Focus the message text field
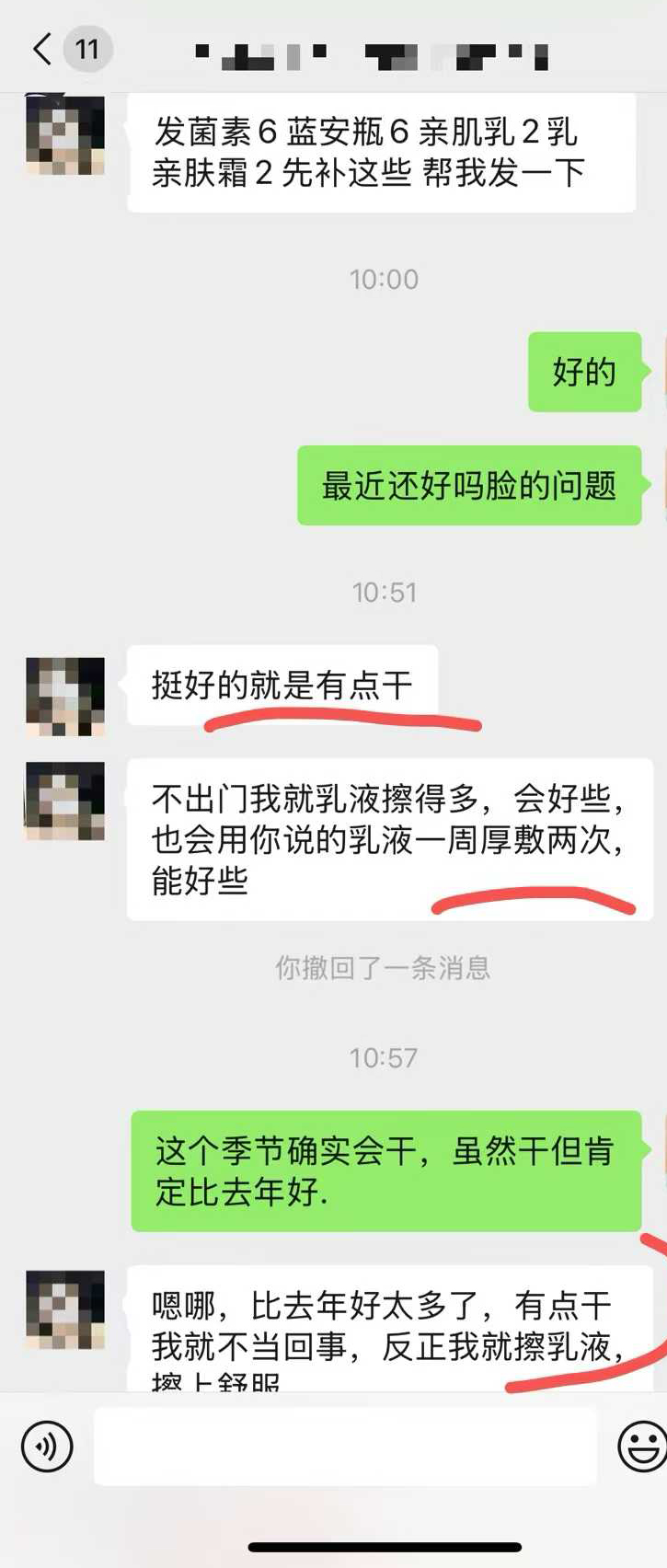The image size is (667, 1568). tap(345, 1447)
